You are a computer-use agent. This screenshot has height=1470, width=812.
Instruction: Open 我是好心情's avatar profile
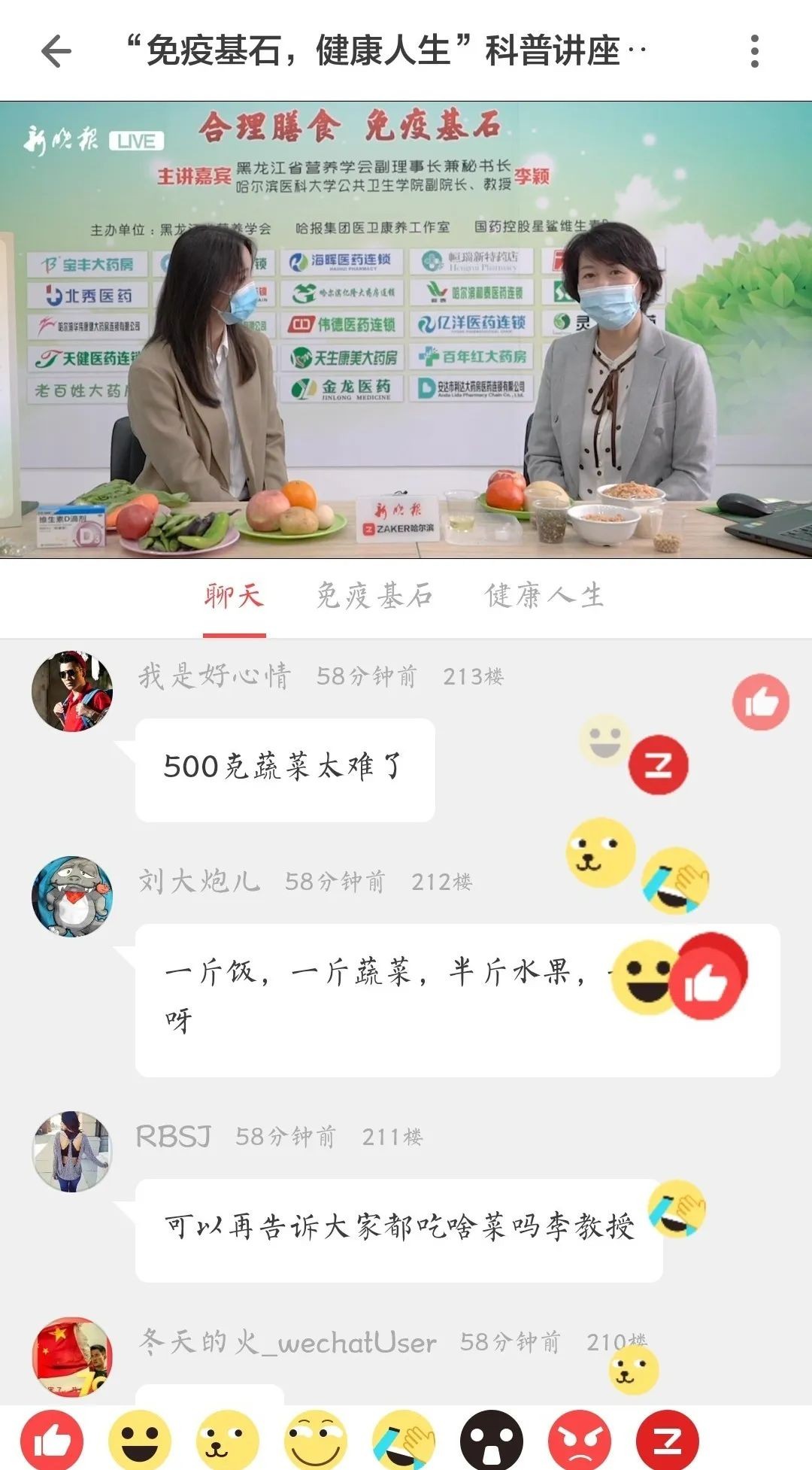tap(72, 691)
